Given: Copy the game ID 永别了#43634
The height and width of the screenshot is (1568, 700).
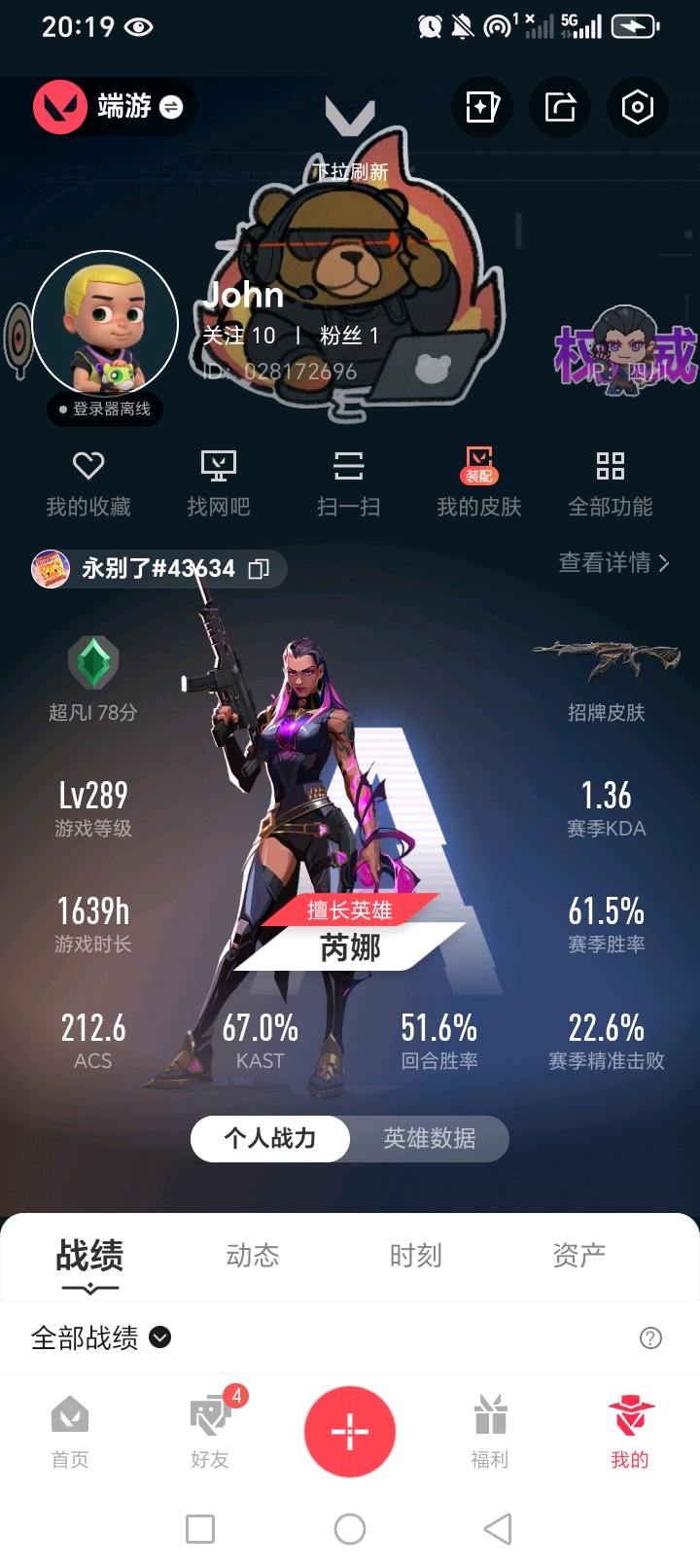Looking at the screenshot, I should pos(259,569).
